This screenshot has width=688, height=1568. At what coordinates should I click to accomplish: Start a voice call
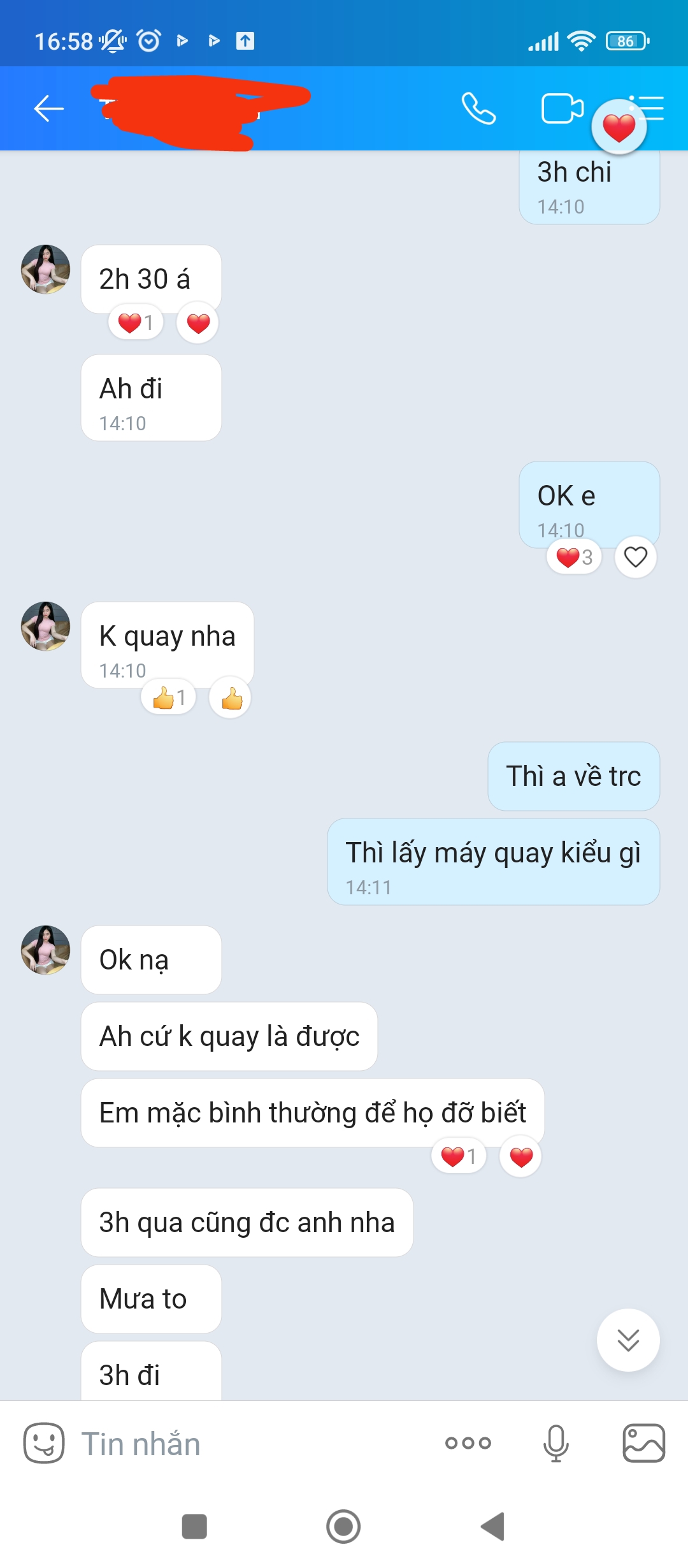pyautogui.click(x=478, y=108)
